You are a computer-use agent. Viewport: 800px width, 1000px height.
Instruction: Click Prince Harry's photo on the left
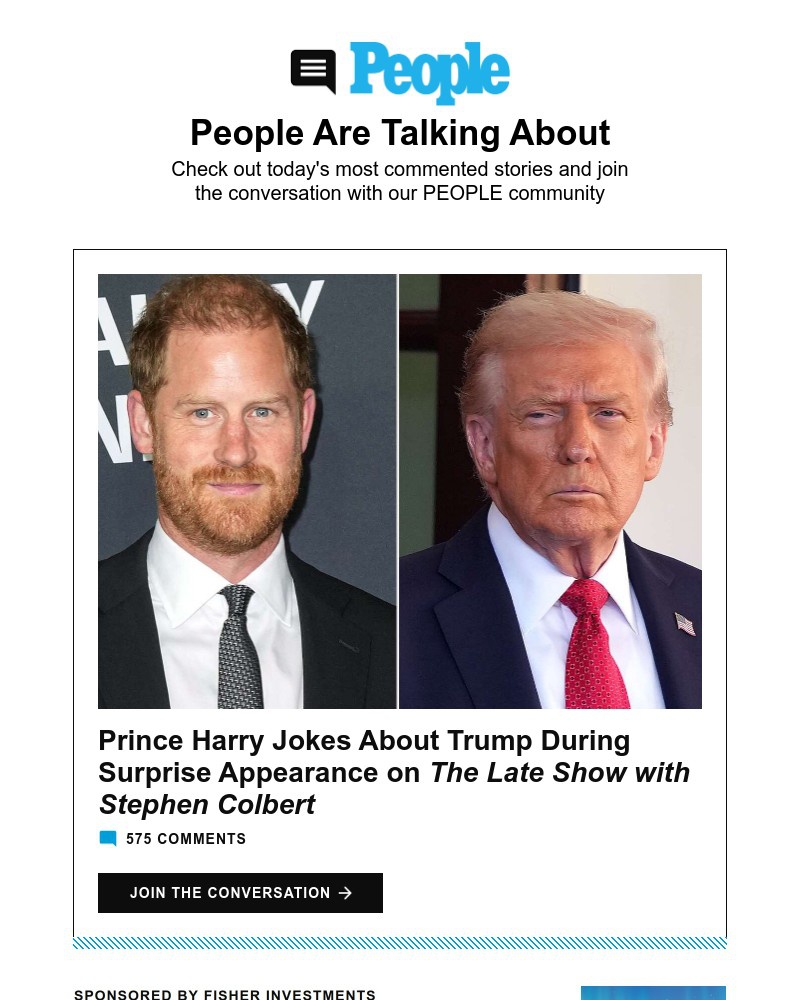[x=247, y=491]
